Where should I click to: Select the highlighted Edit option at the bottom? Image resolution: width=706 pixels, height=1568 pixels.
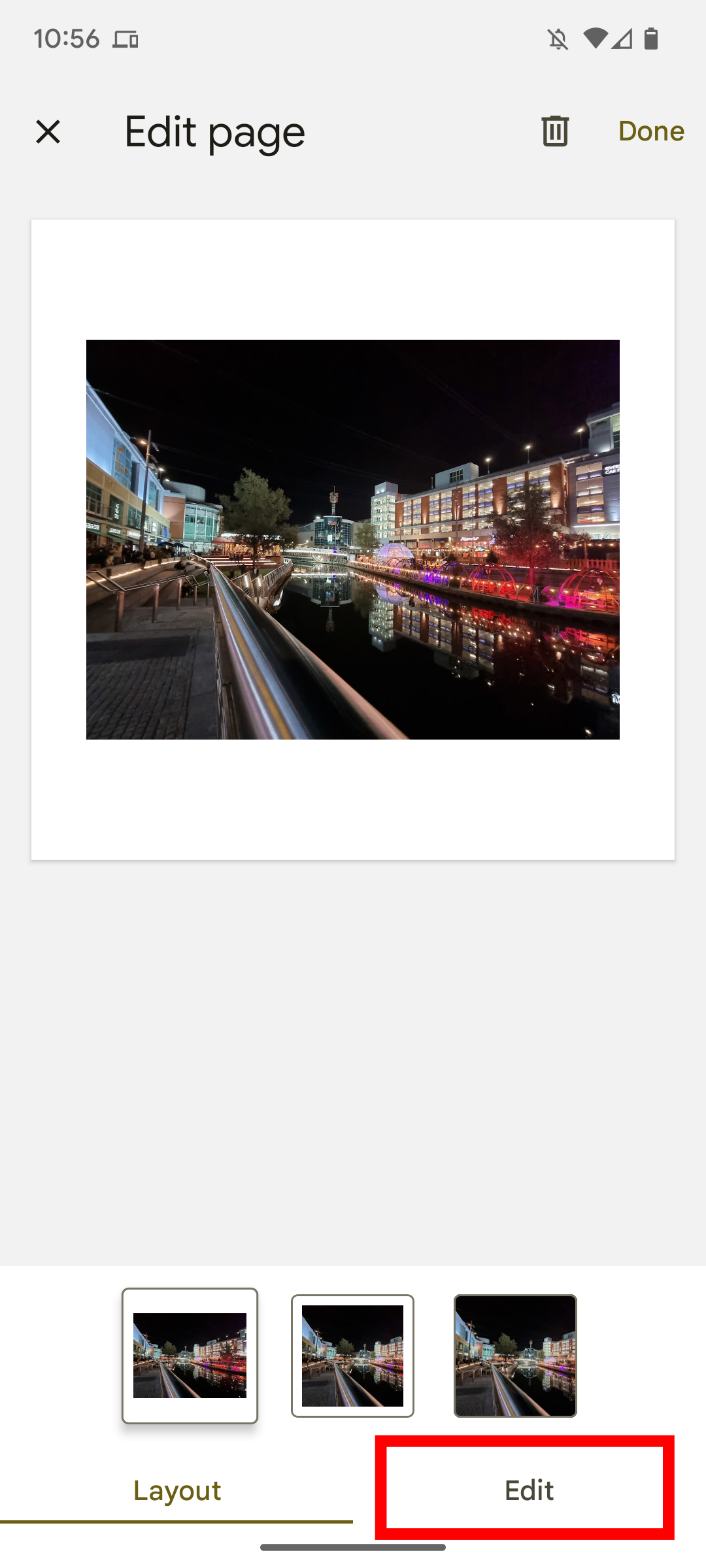(528, 1490)
